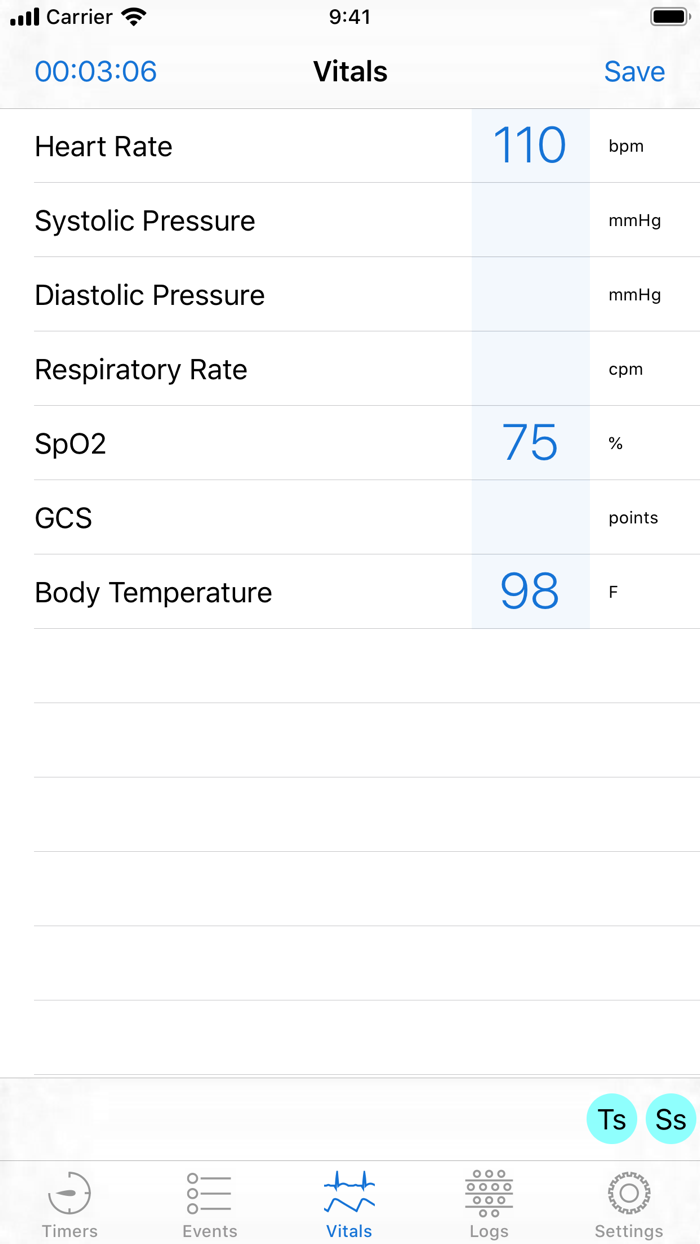Tap the Ts round button
This screenshot has height=1244, width=700.
click(x=612, y=1119)
